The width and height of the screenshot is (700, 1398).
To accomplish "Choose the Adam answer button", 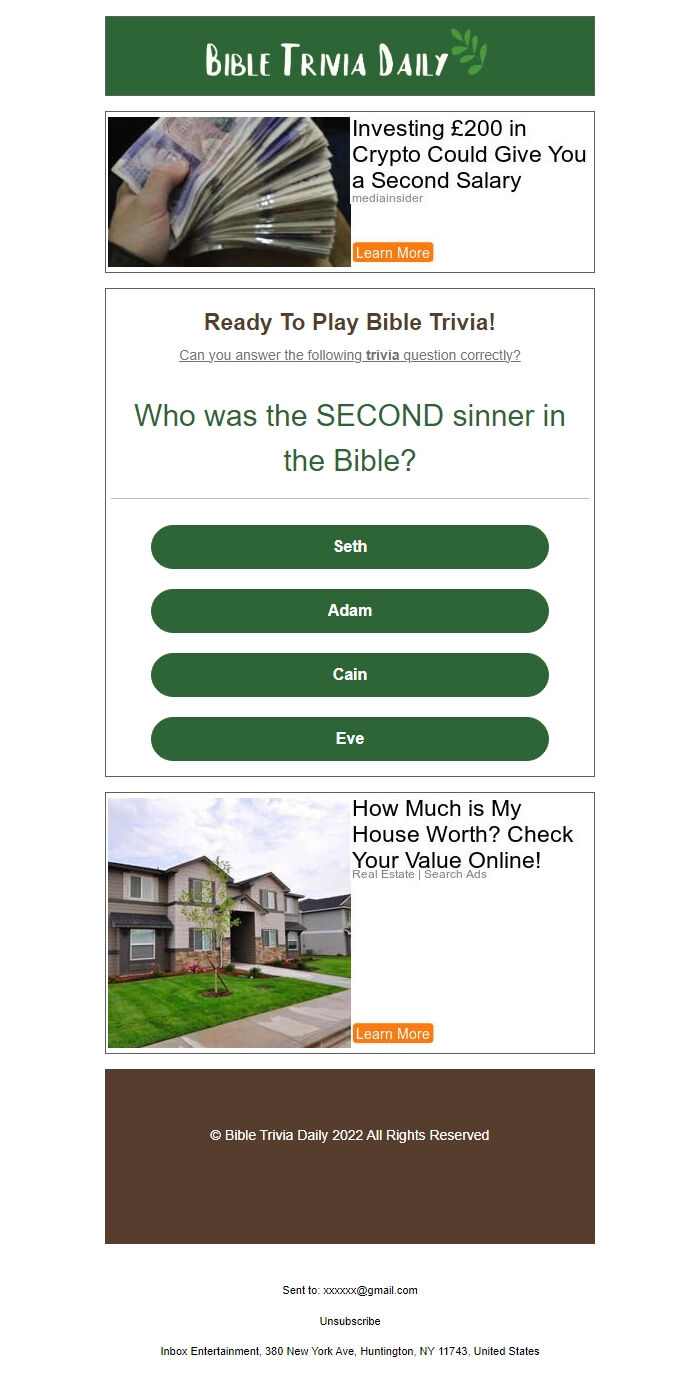I will (350, 611).
